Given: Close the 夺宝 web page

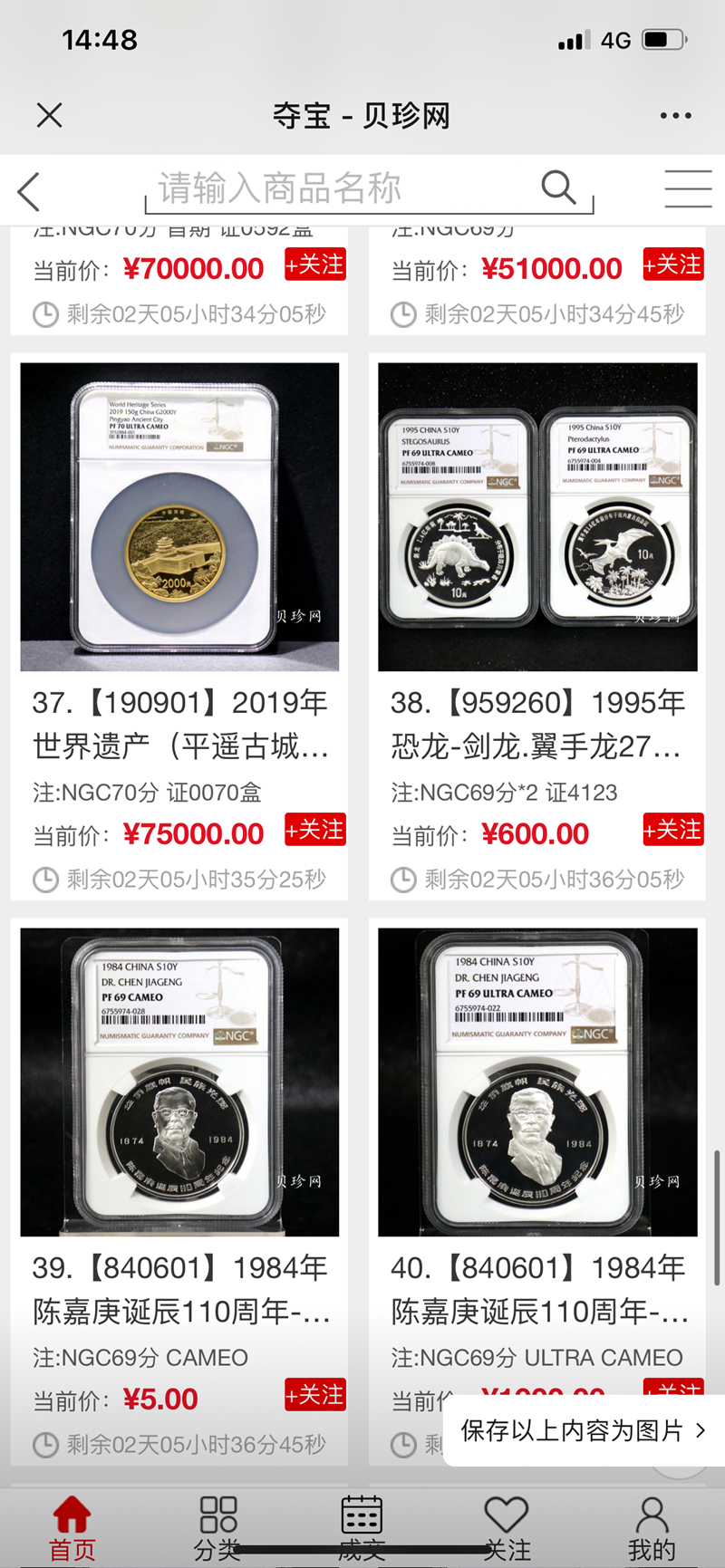Looking at the screenshot, I should click(x=49, y=115).
